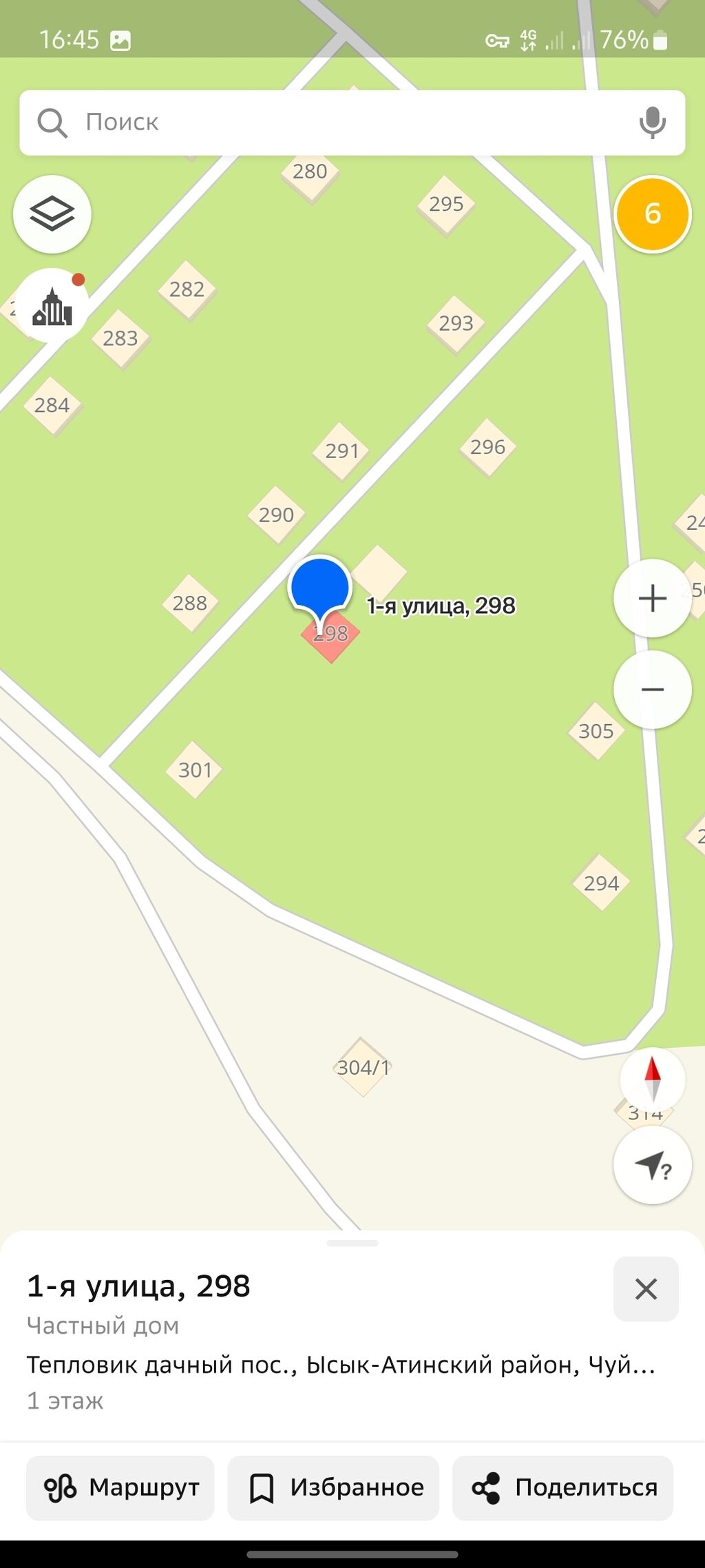Select house 296 on the map
705x1568 pixels.
(487, 447)
